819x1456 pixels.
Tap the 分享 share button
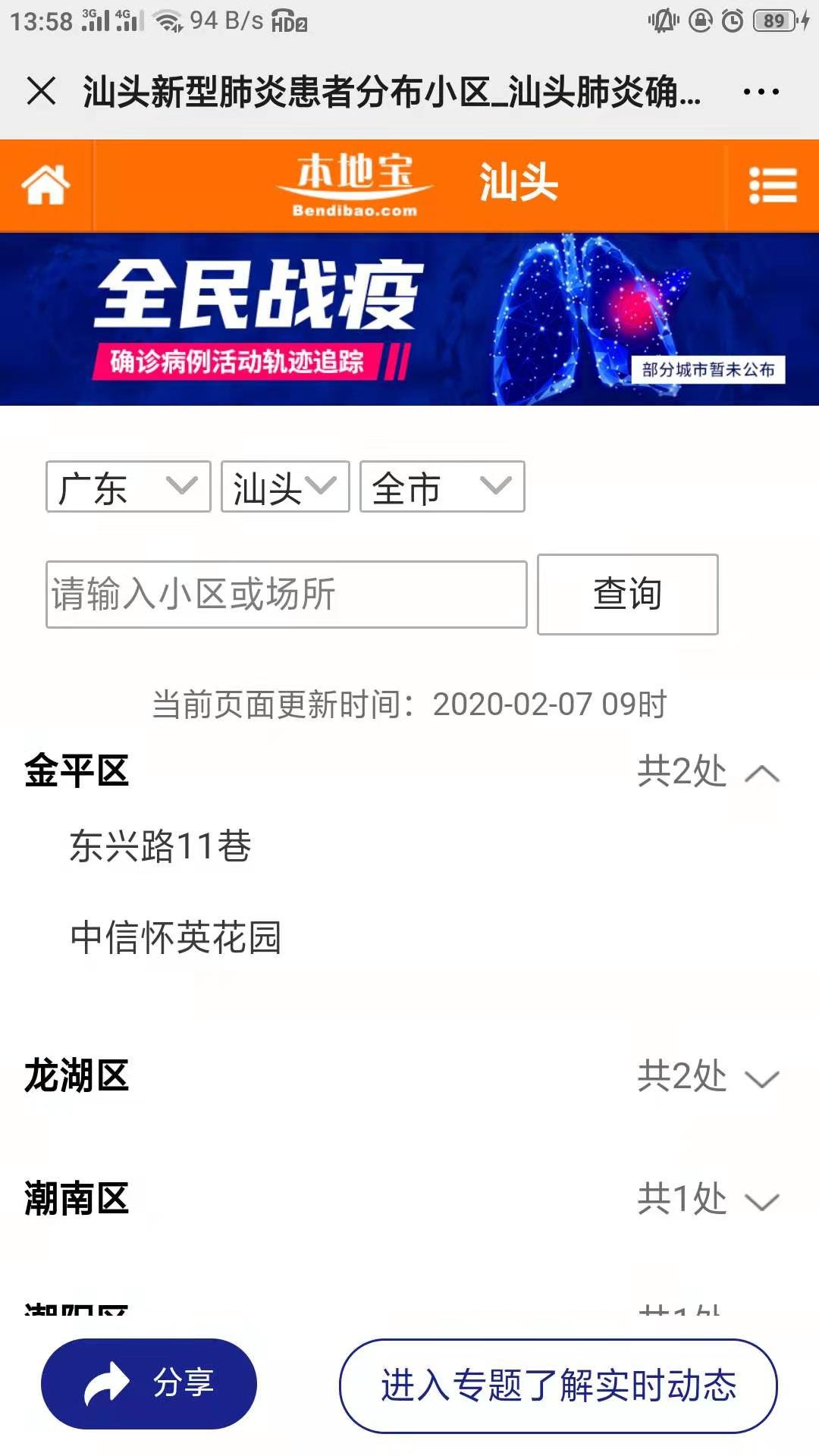tap(149, 1384)
